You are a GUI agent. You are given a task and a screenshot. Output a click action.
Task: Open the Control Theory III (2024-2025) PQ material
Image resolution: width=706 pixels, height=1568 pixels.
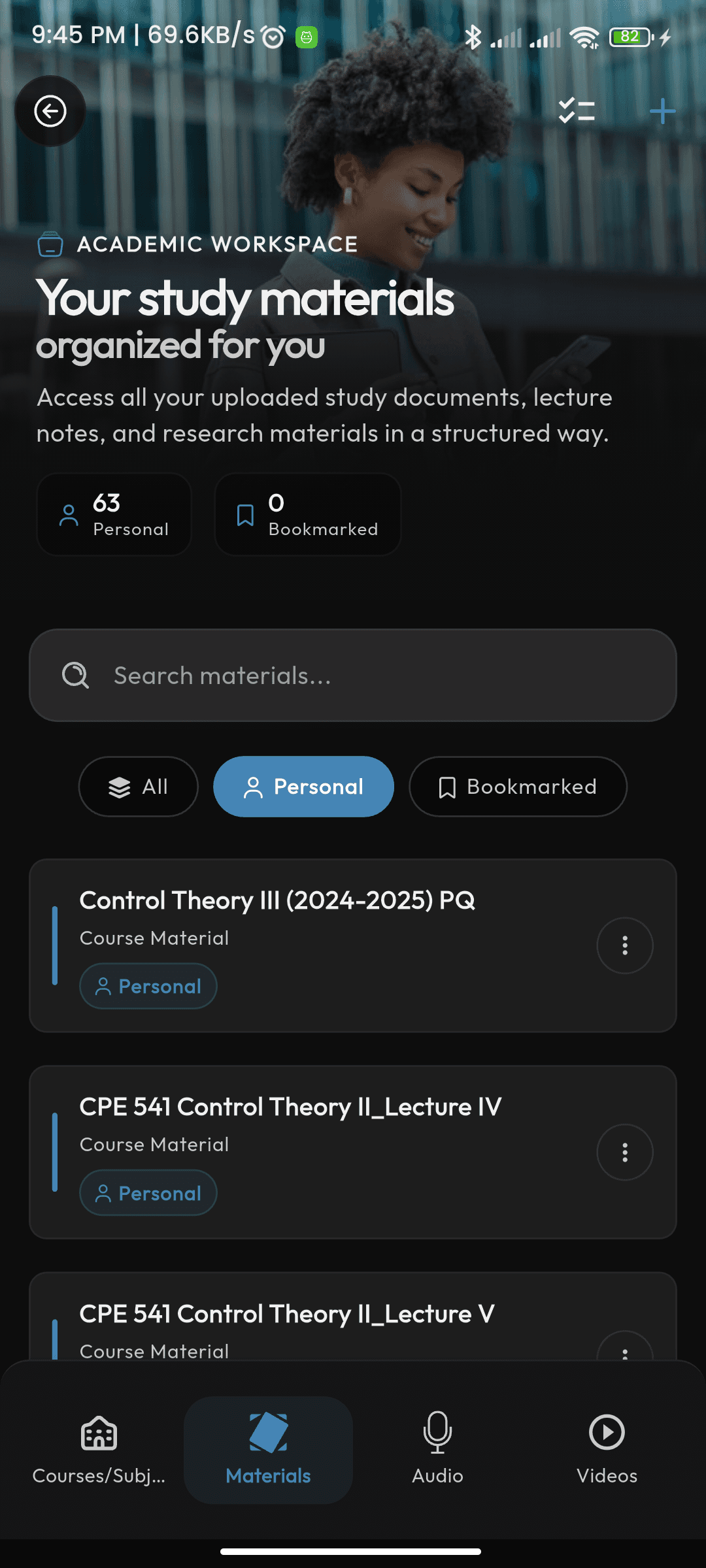[x=278, y=900]
